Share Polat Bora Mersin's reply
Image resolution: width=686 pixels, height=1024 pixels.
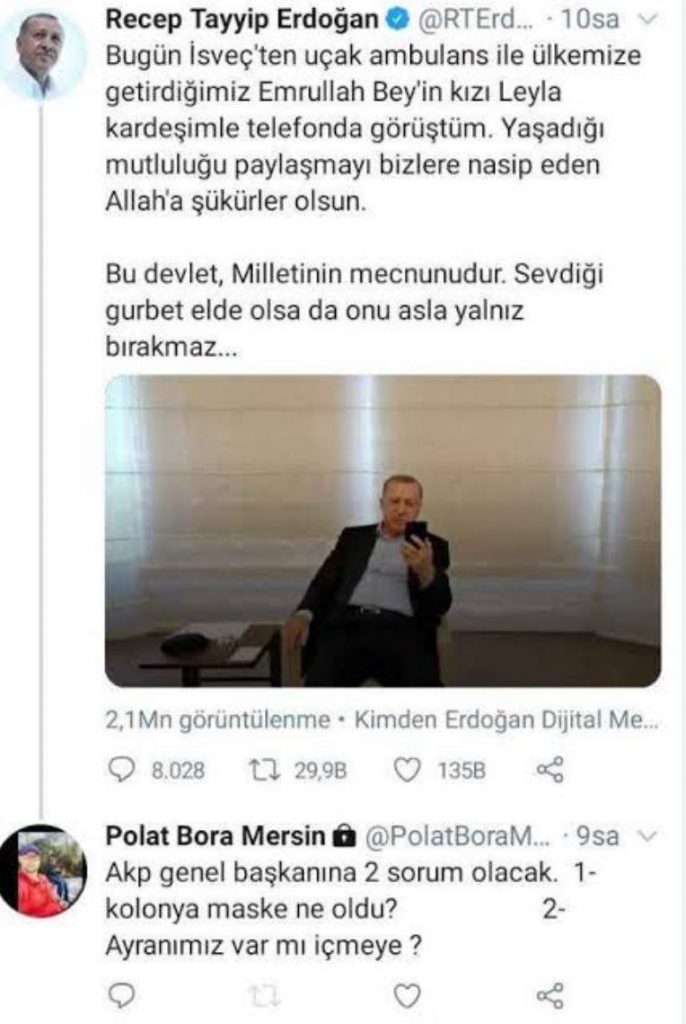pyautogui.click(x=550, y=994)
